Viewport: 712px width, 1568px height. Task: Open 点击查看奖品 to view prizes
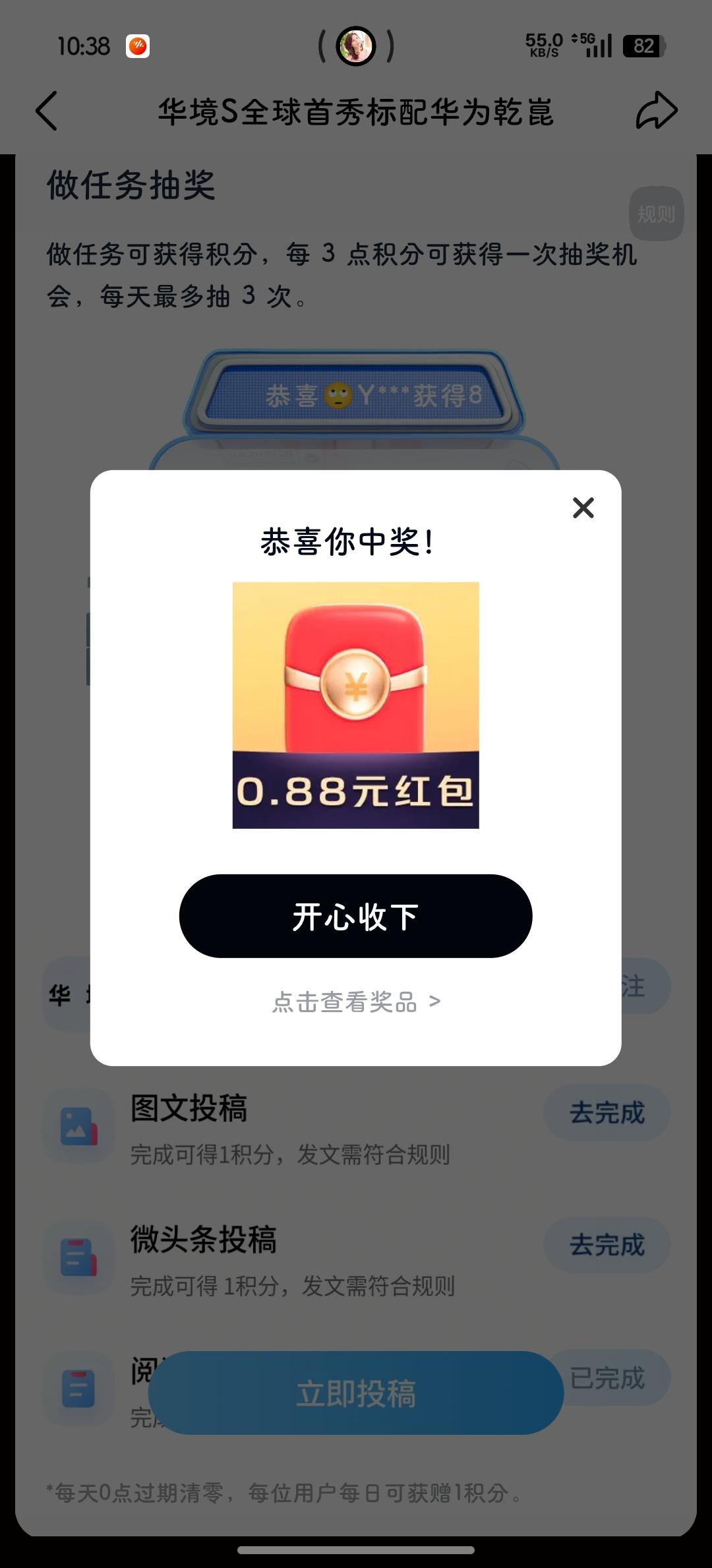[x=355, y=1002]
